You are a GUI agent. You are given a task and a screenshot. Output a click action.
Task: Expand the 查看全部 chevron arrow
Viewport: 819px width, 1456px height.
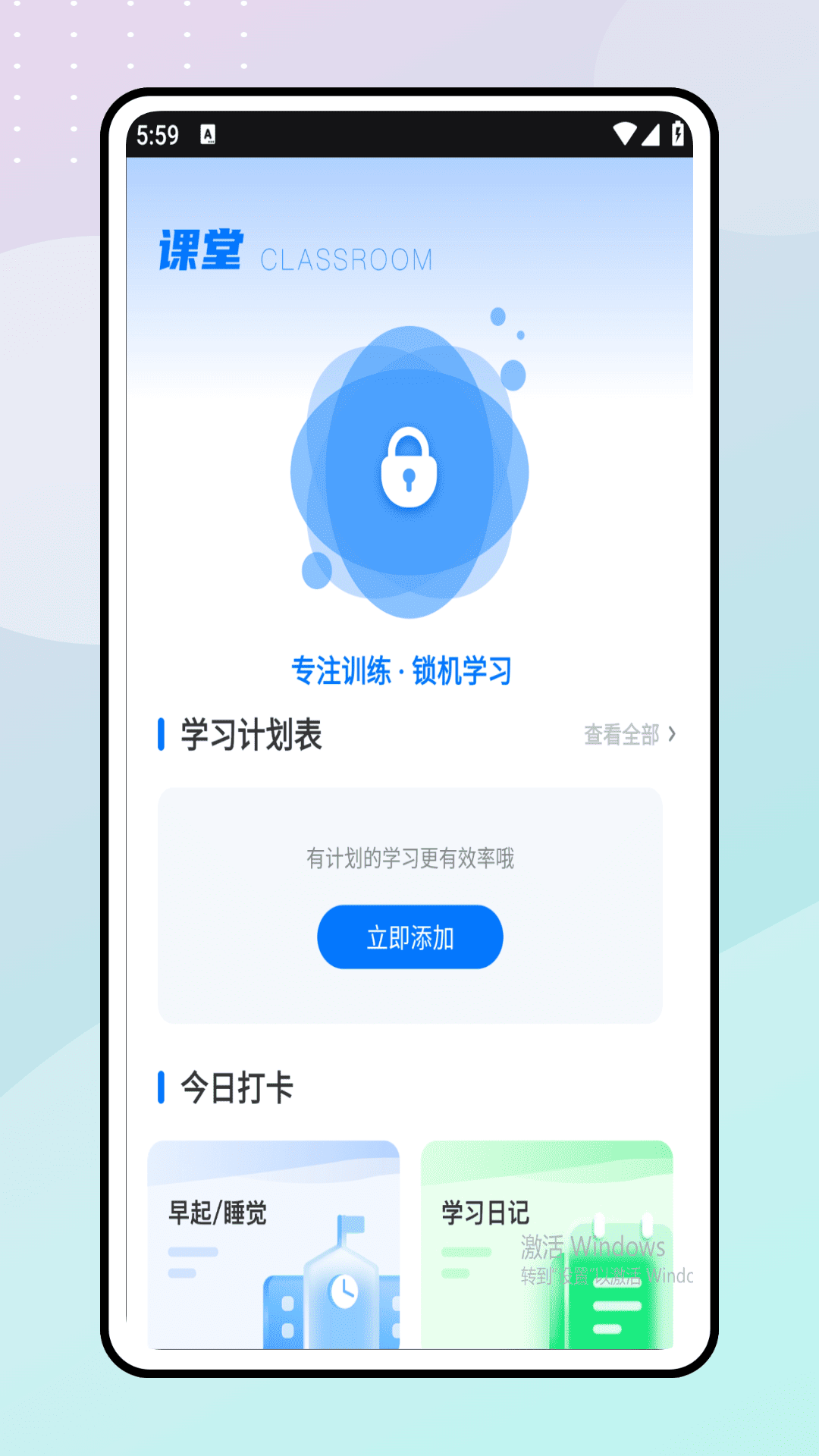(x=673, y=734)
